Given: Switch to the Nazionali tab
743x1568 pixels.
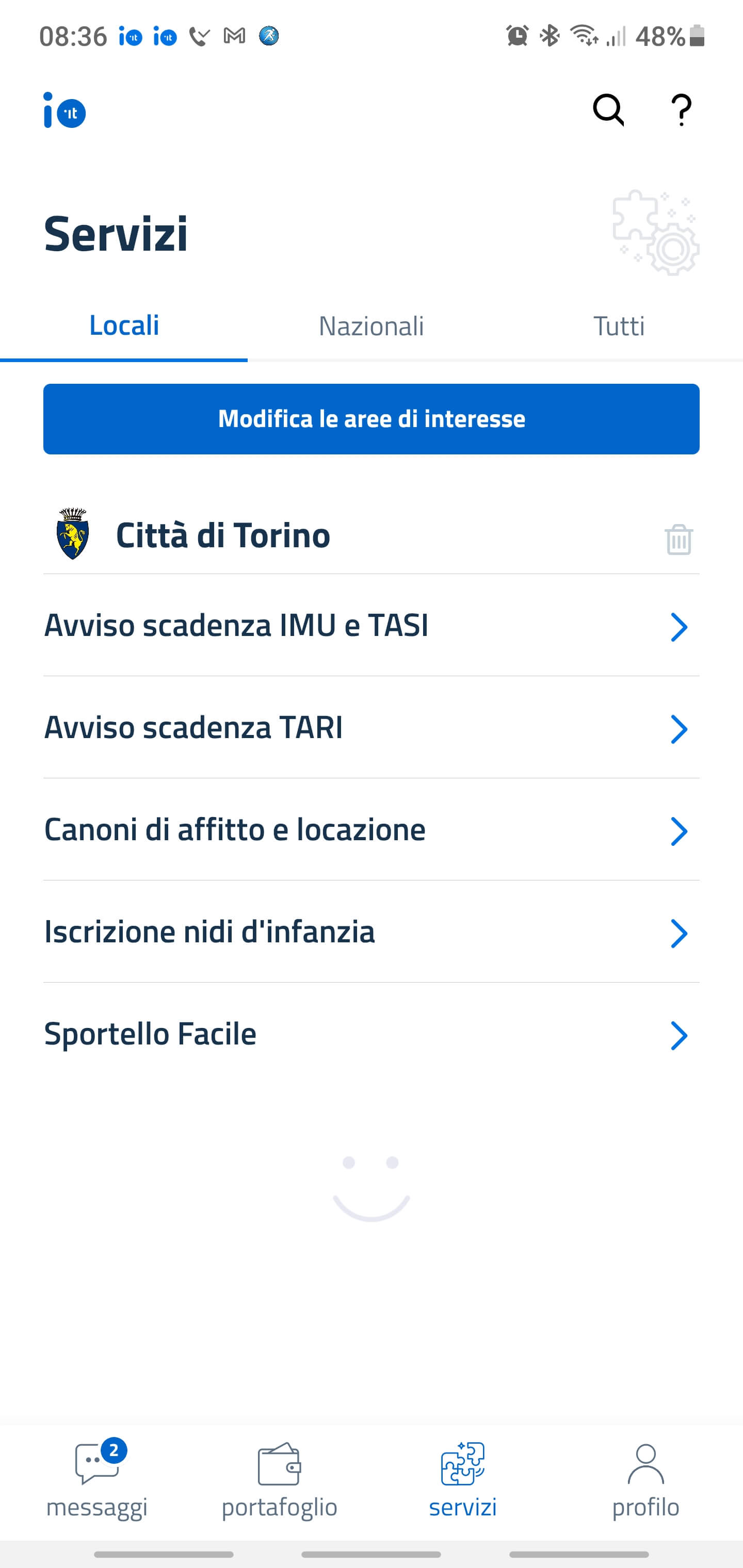Looking at the screenshot, I should [x=371, y=326].
